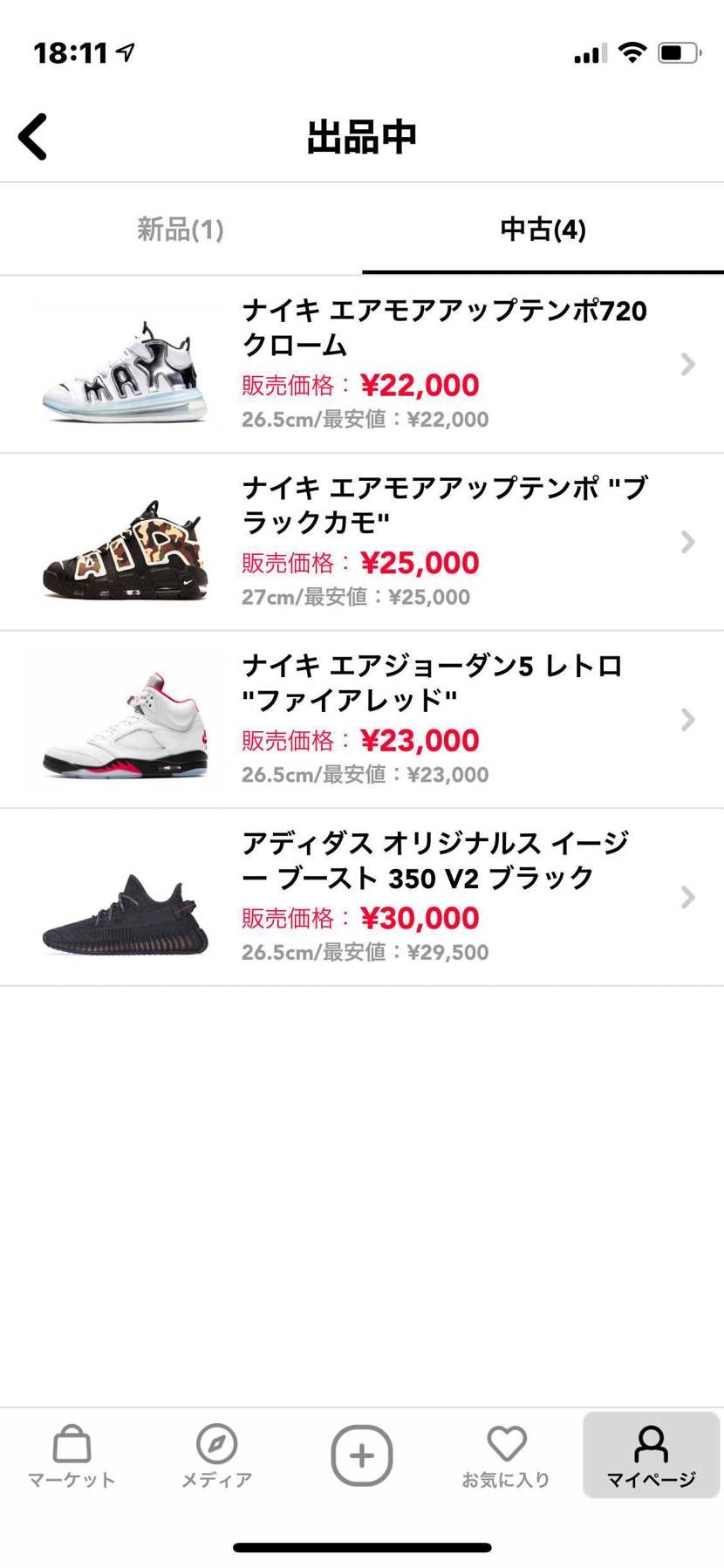Image resolution: width=724 pixels, height=1568 pixels.
Task: Tap the Wi-Fi icon in status bar
Action: click(632, 51)
